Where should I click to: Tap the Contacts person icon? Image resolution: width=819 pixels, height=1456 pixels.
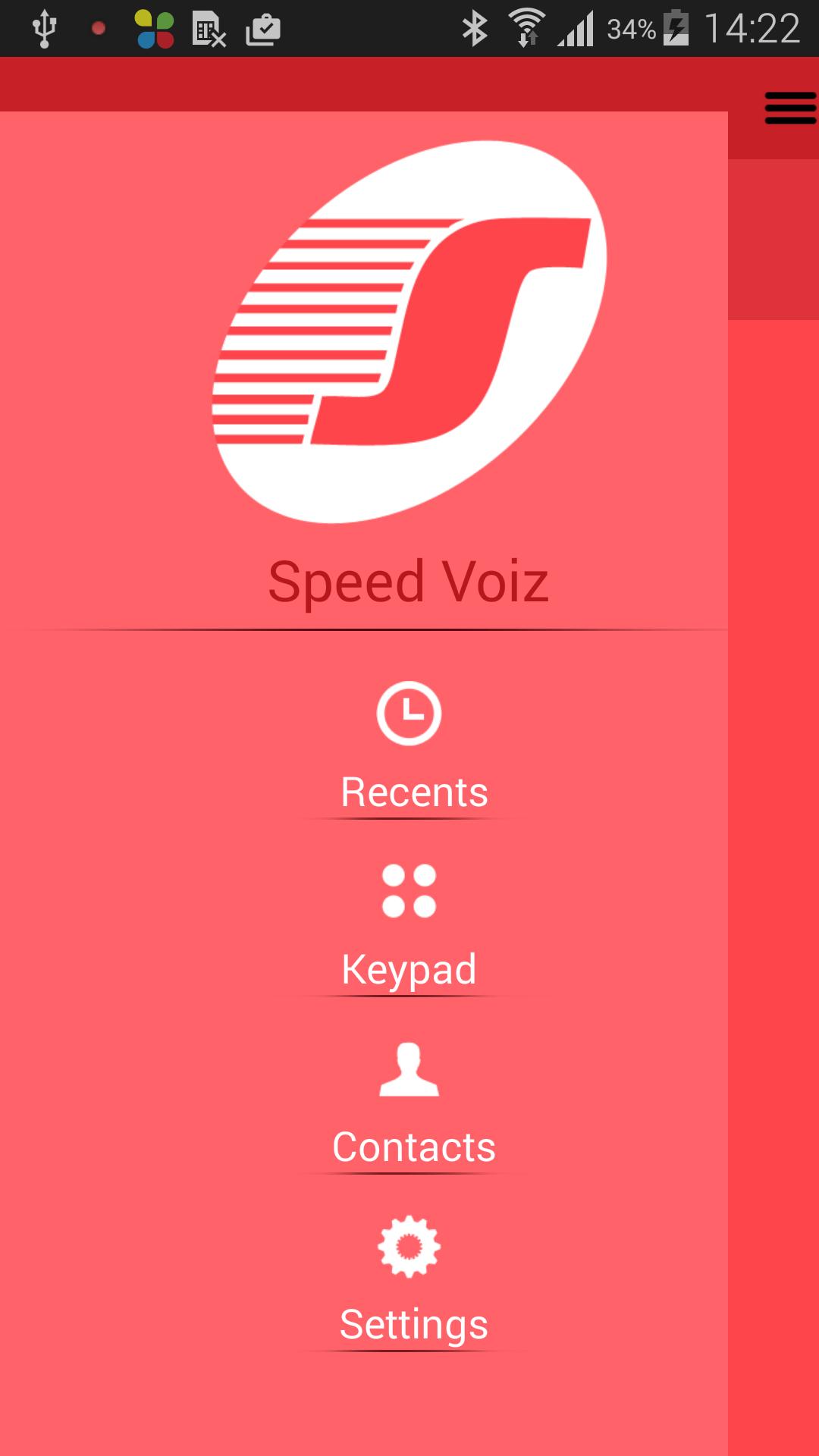(409, 1069)
